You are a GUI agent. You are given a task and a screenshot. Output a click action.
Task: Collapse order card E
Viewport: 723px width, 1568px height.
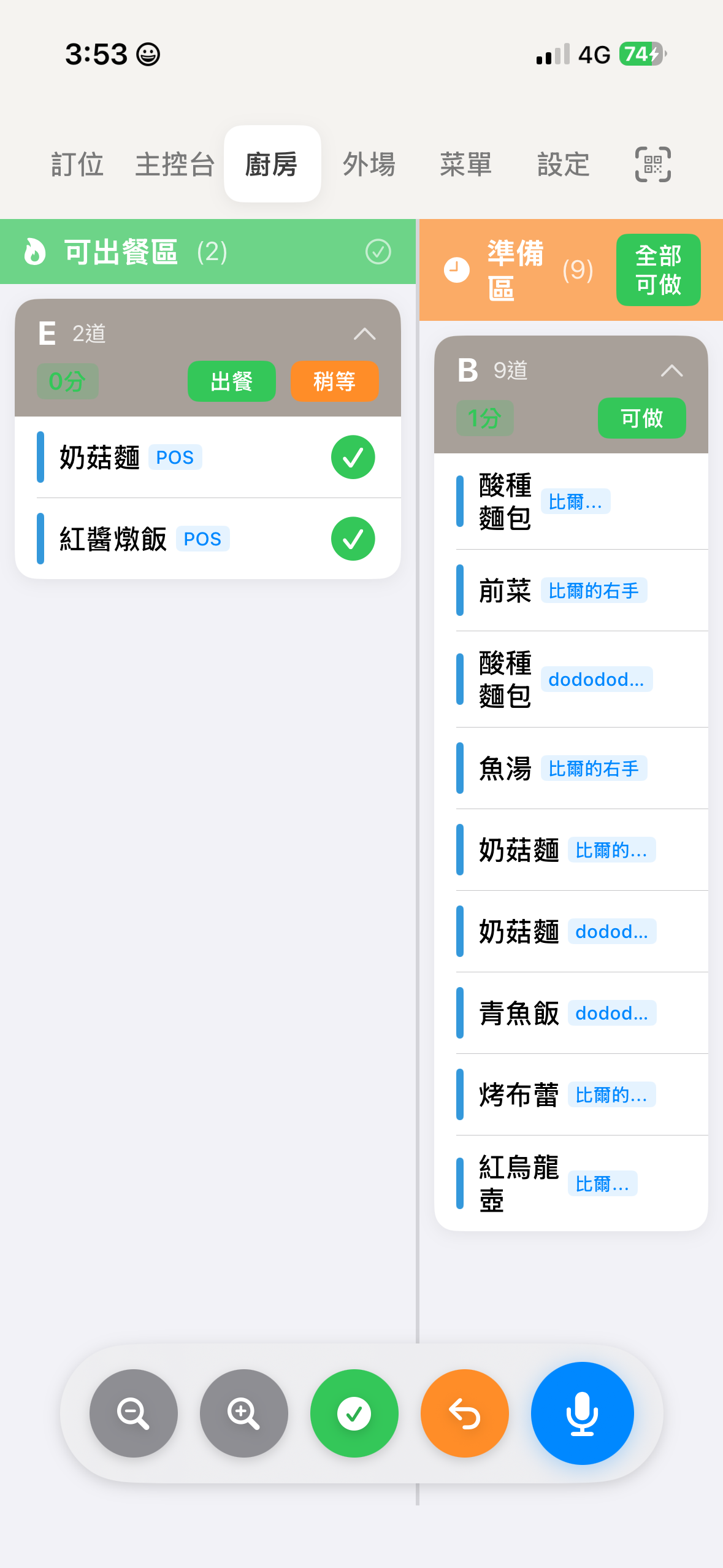[x=364, y=334]
